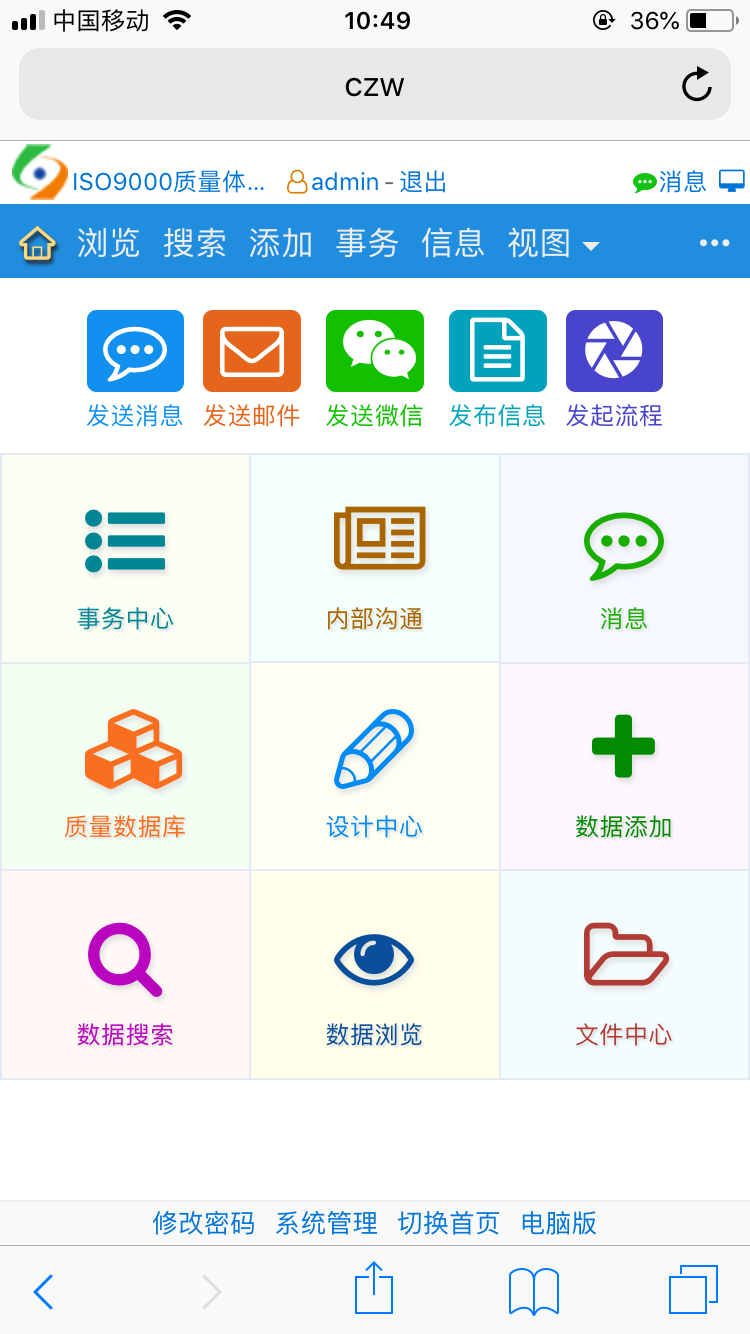Open the 设计中心 tile
Screen dimensions: 750x1334
point(375,766)
